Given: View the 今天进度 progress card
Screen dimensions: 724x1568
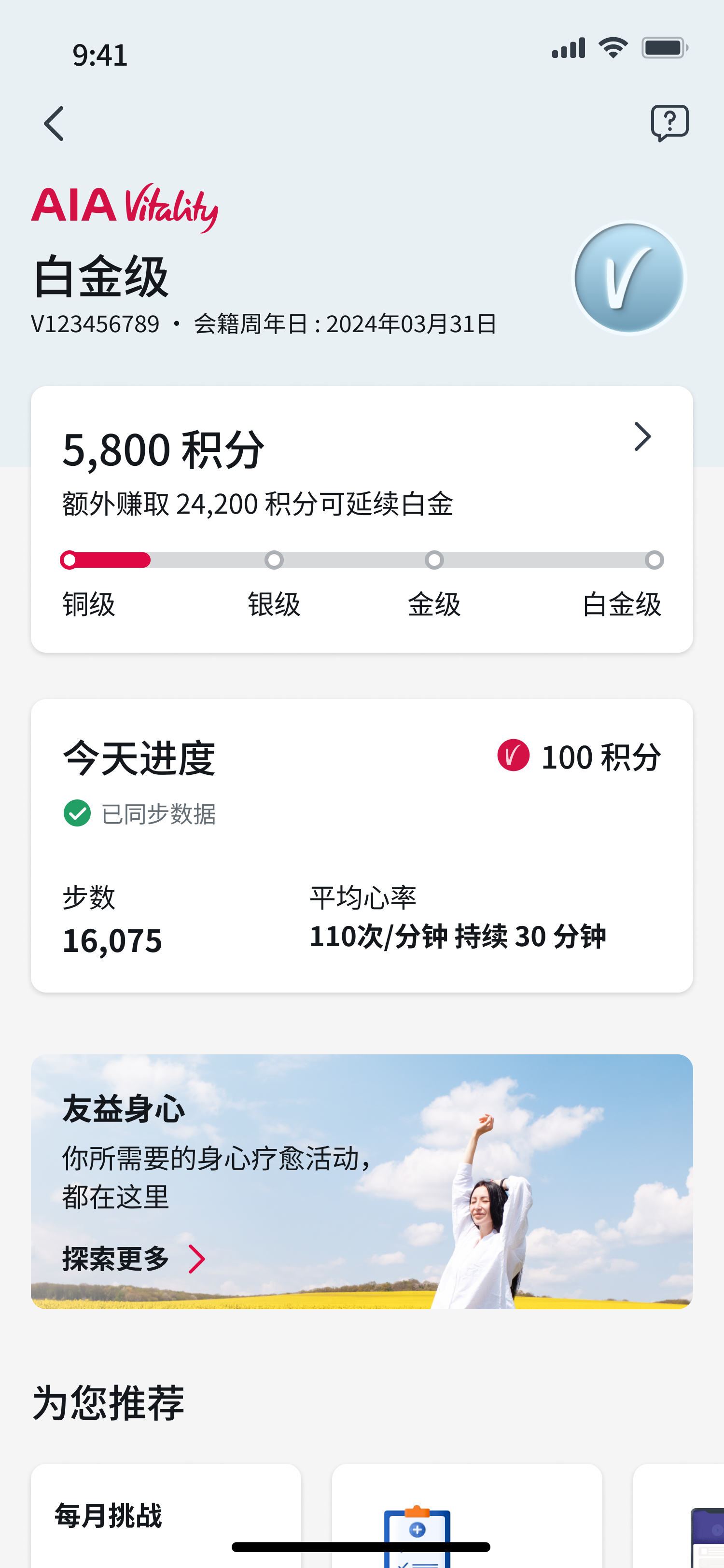Looking at the screenshot, I should click(362, 845).
